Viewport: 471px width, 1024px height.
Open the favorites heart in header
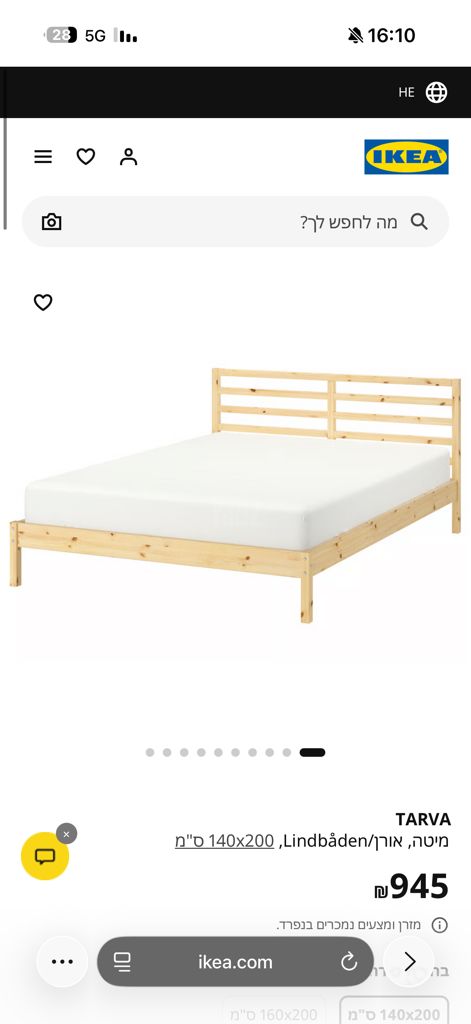point(86,157)
